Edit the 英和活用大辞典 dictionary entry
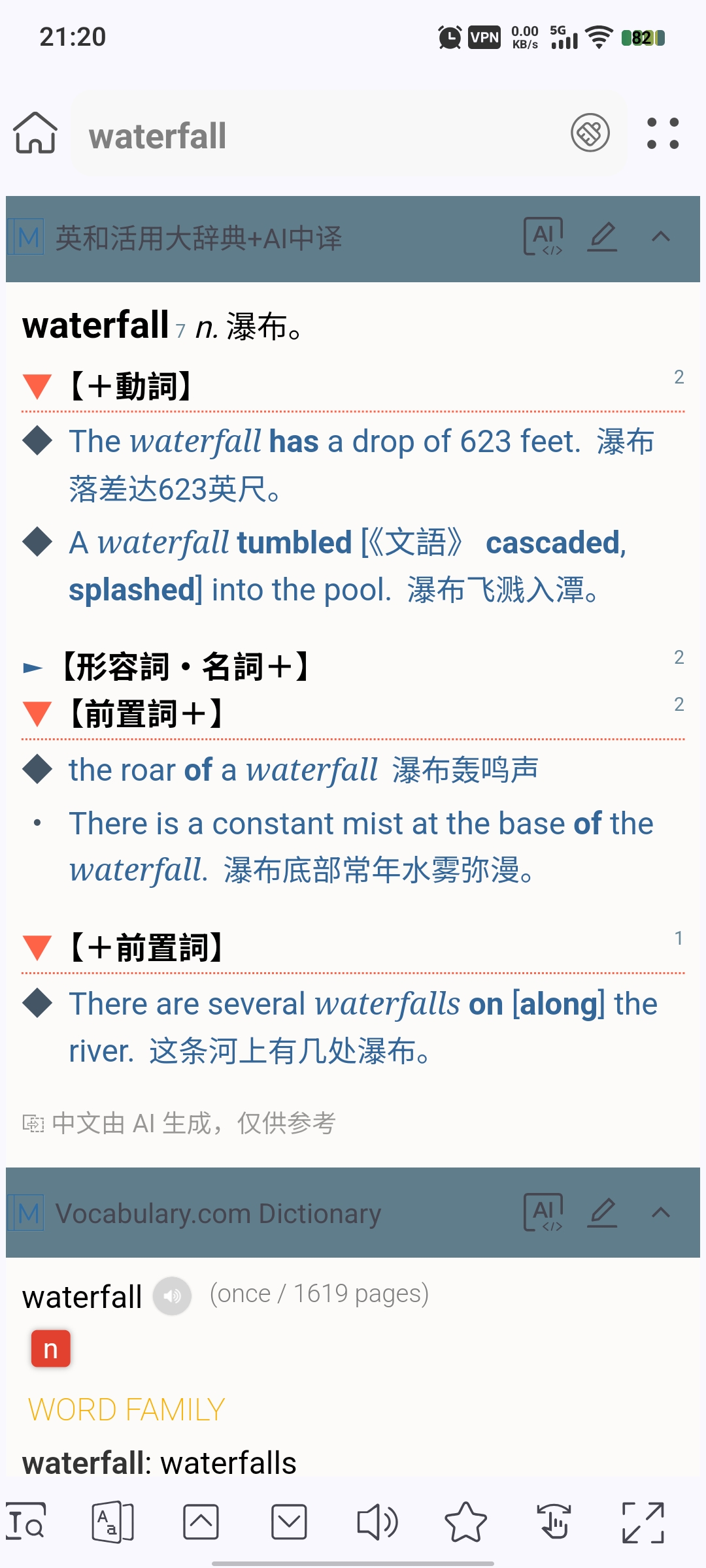 point(603,237)
